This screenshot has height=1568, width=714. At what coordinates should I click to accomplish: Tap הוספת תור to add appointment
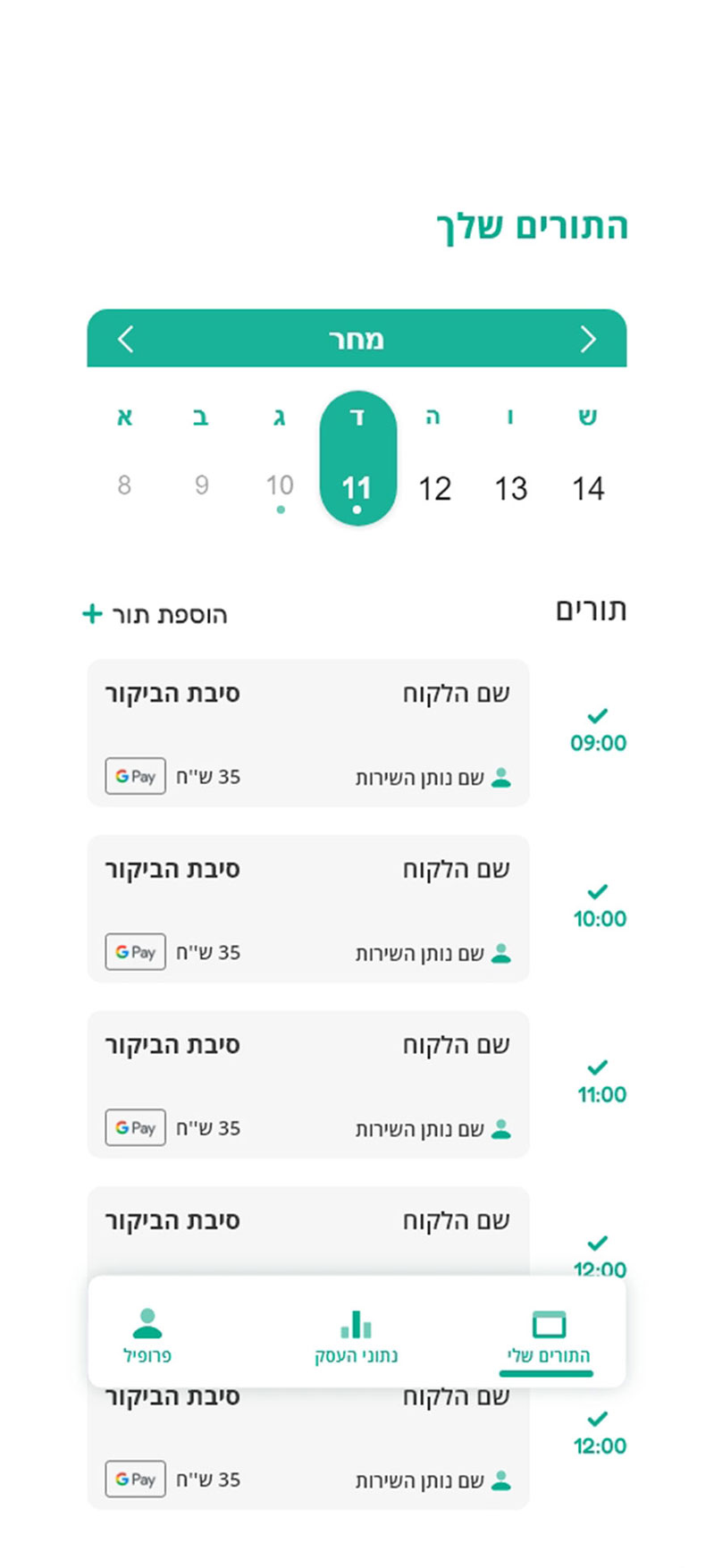pos(155,614)
